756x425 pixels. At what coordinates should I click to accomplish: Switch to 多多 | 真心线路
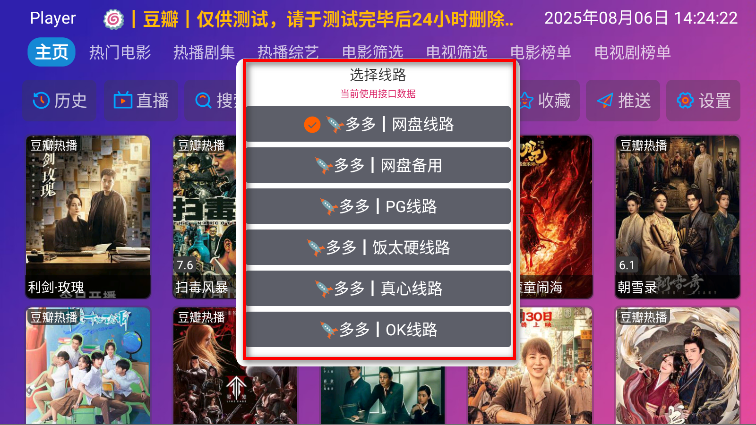click(x=378, y=288)
